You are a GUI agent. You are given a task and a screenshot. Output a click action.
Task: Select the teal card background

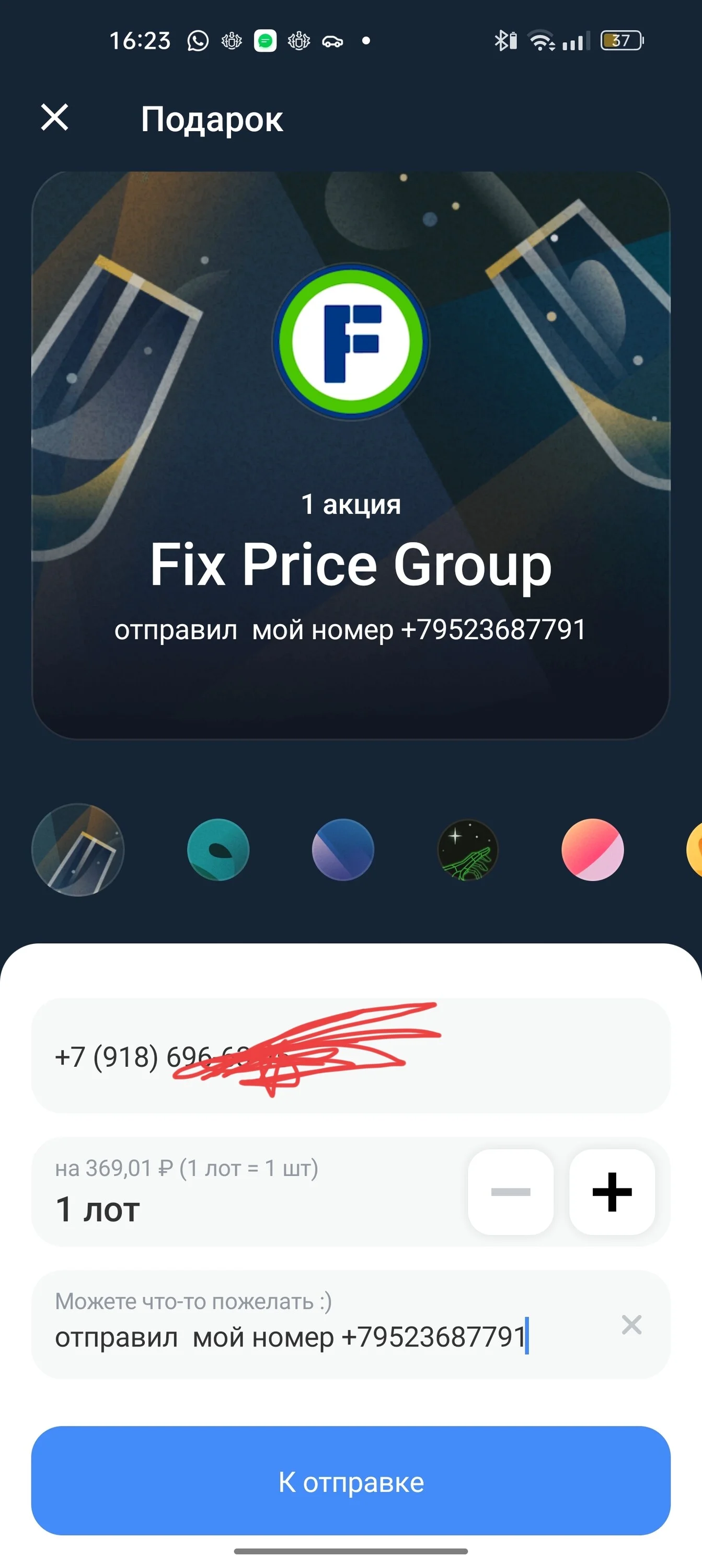218,850
